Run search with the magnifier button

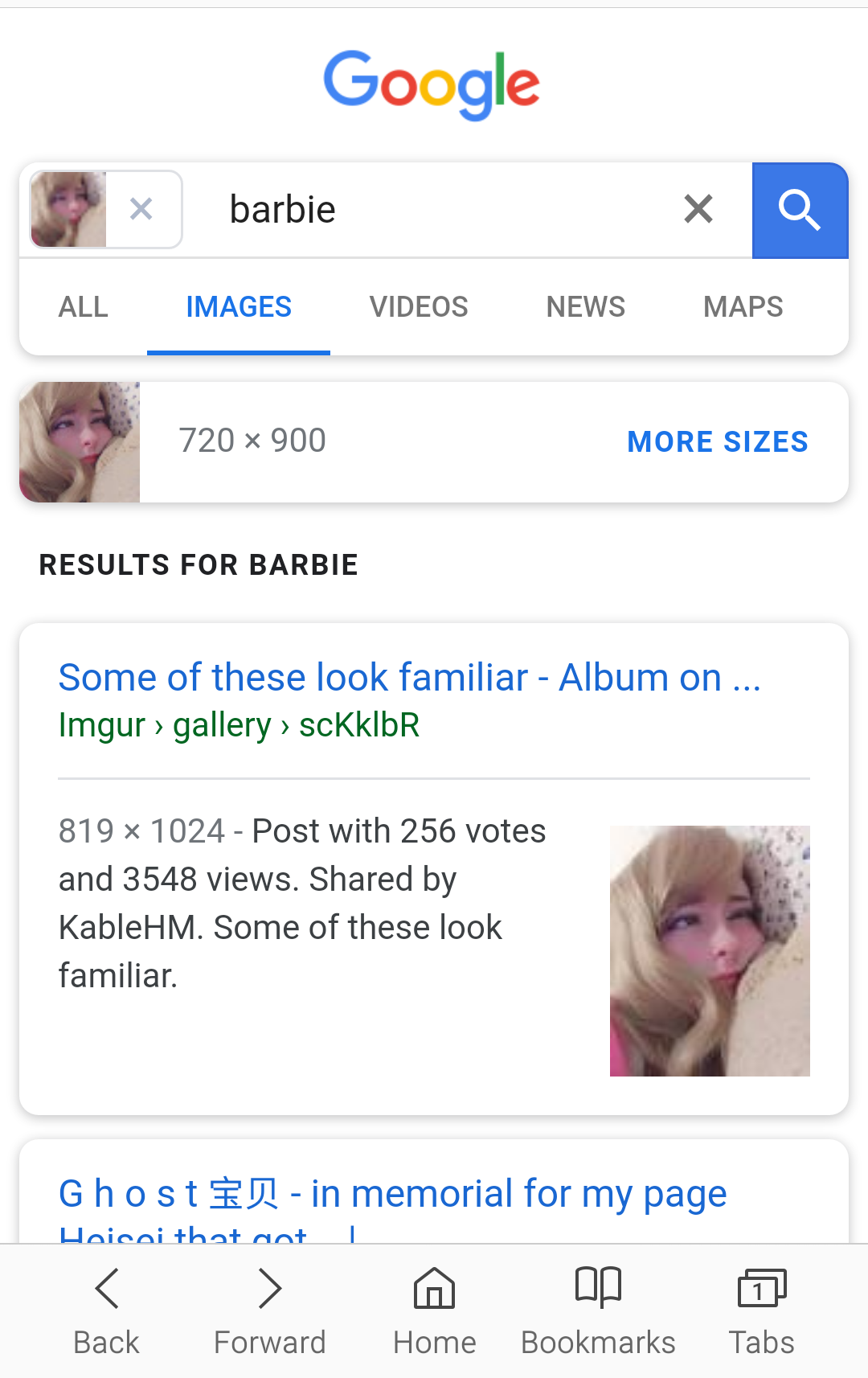800,211
